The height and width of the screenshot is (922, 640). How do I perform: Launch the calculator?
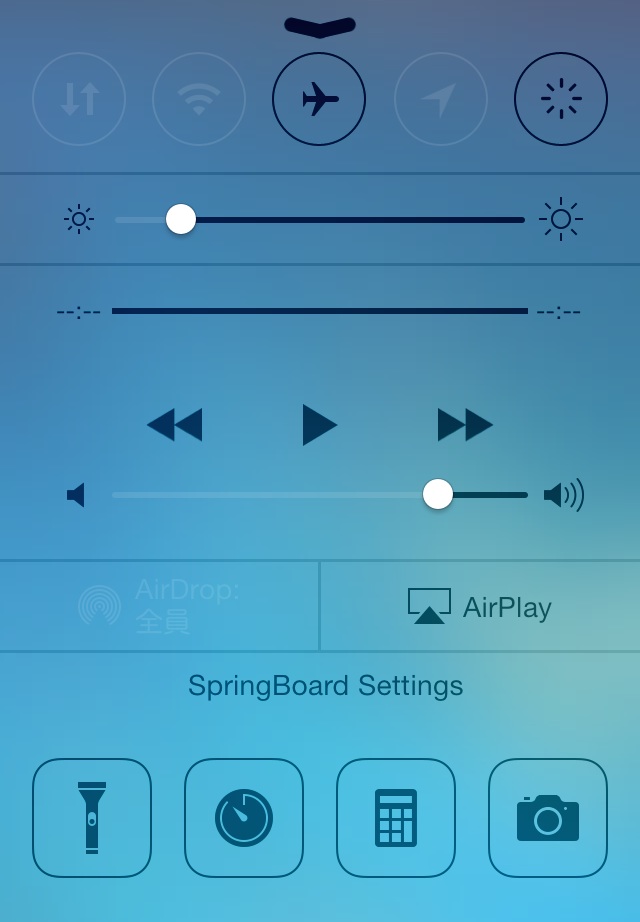point(396,818)
